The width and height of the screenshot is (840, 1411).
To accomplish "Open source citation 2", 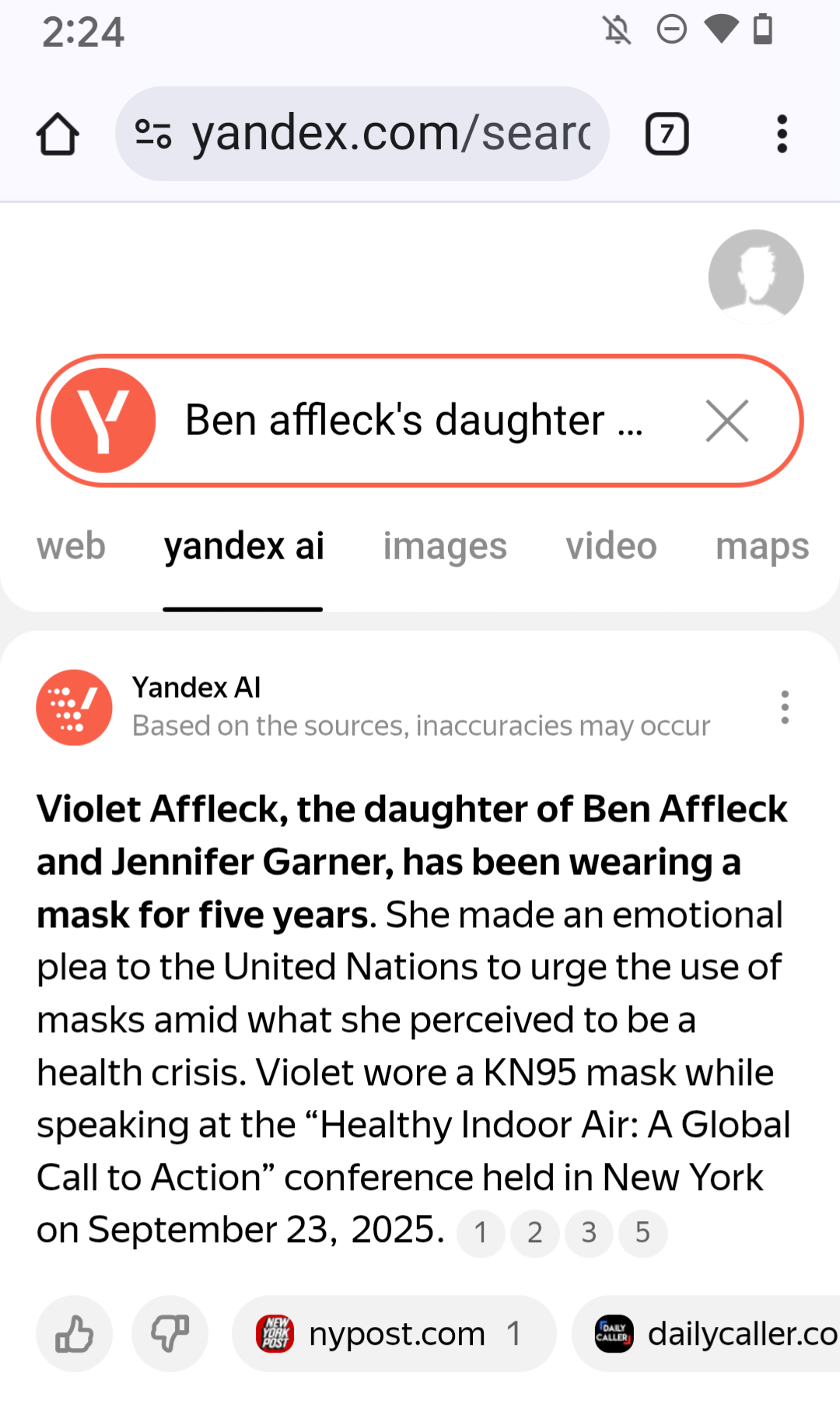I will [x=534, y=1232].
